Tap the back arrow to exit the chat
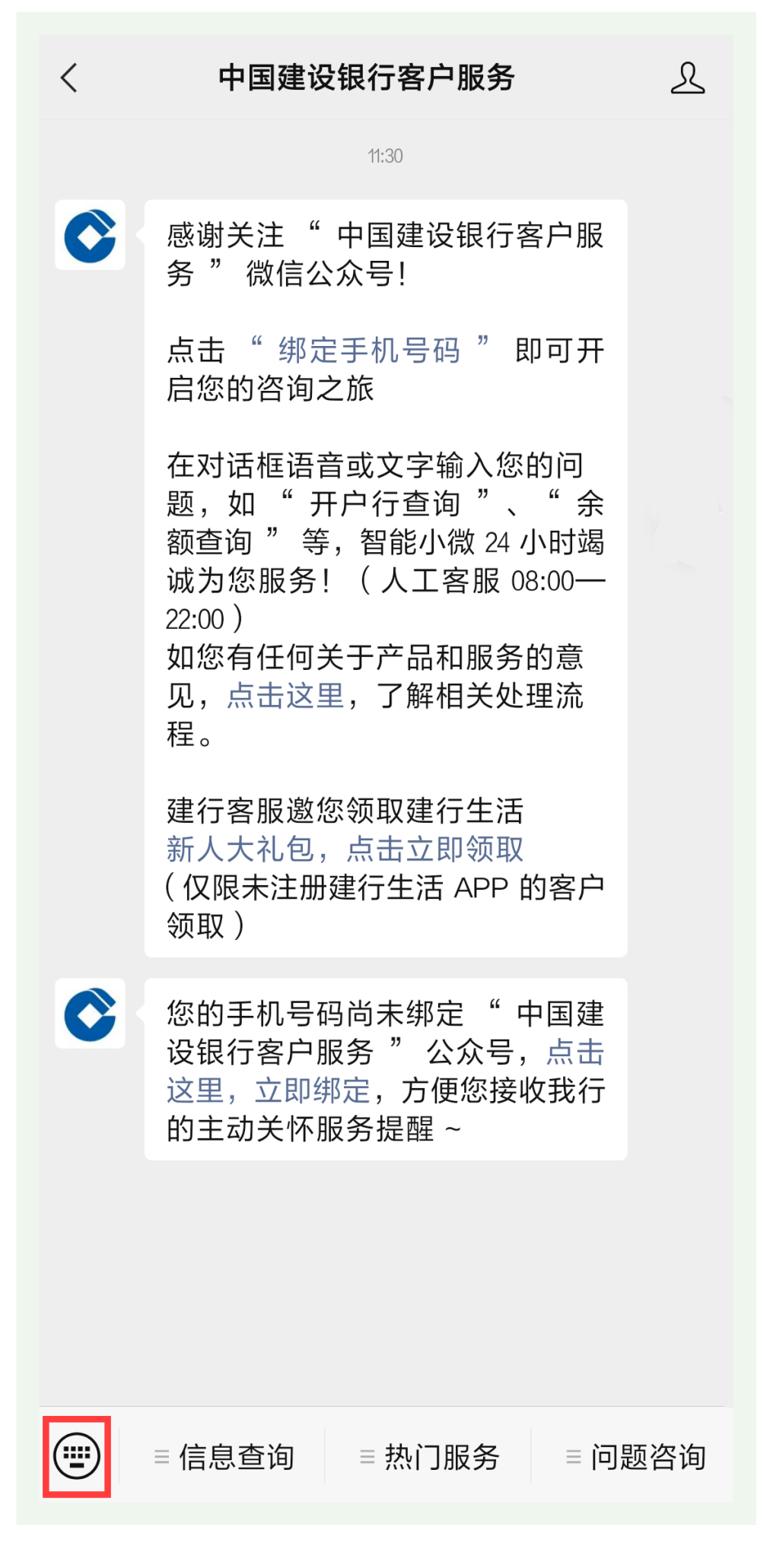Screen dimensions: 773x1568 pos(69,78)
